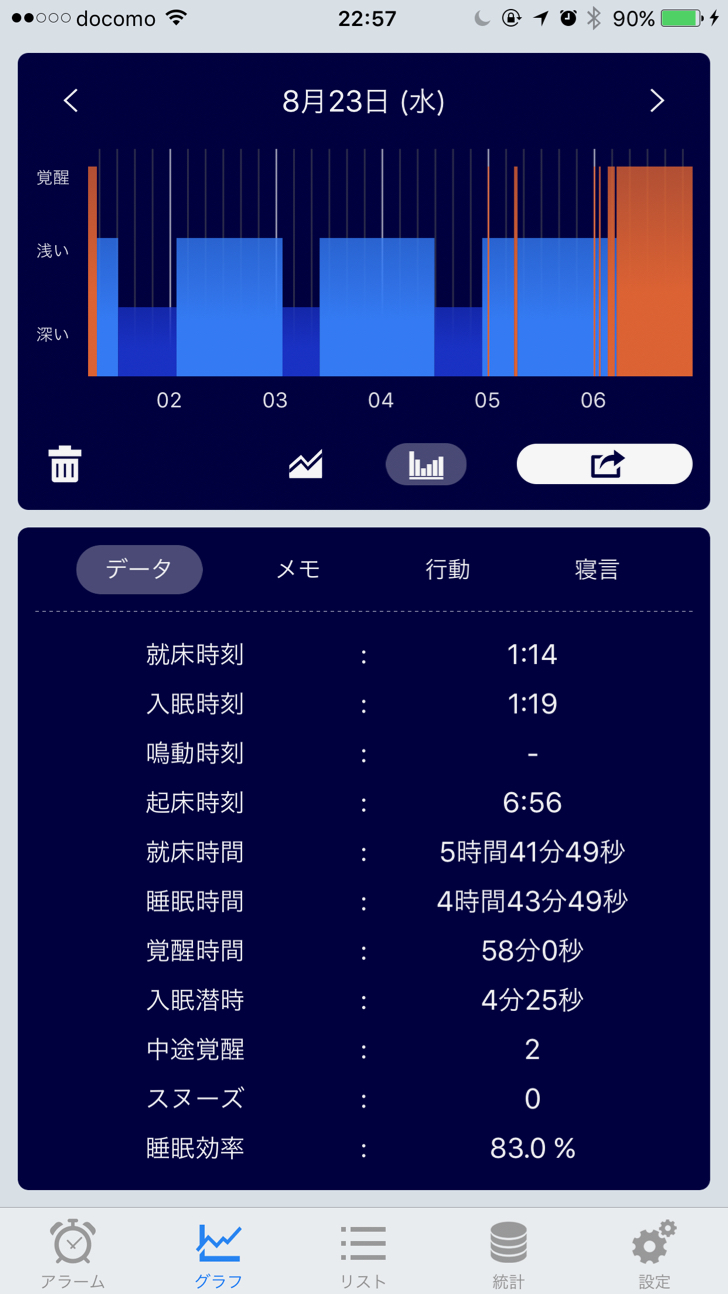Viewport: 728px width, 1294px height.
Task: Share this sleep graph
Action: pyautogui.click(x=604, y=464)
